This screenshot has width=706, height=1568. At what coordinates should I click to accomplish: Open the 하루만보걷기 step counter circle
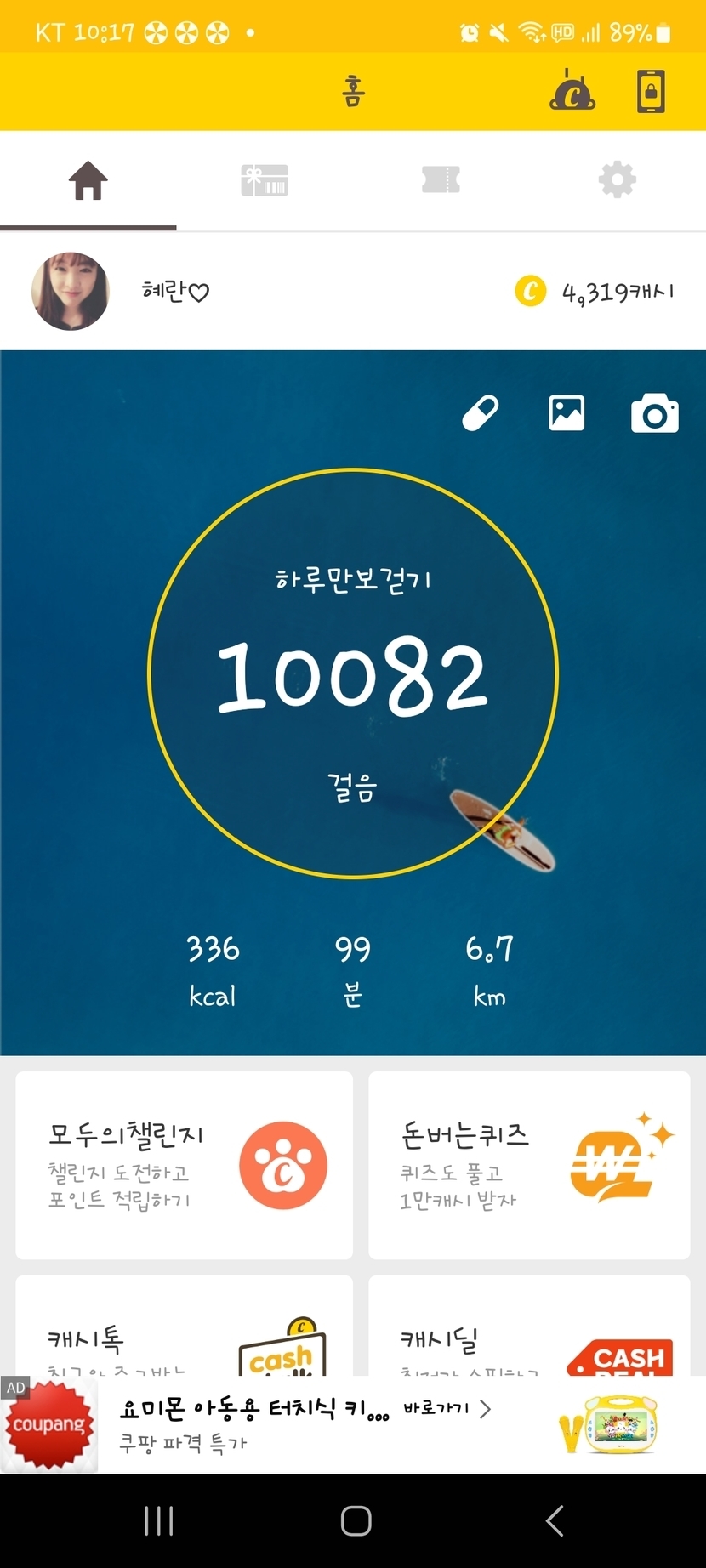[353, 673]
